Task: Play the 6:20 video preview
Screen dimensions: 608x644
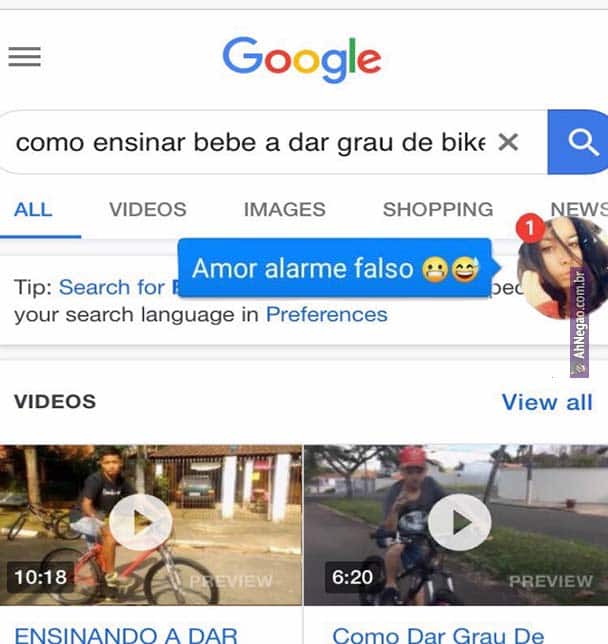Action: pos(459,522)
